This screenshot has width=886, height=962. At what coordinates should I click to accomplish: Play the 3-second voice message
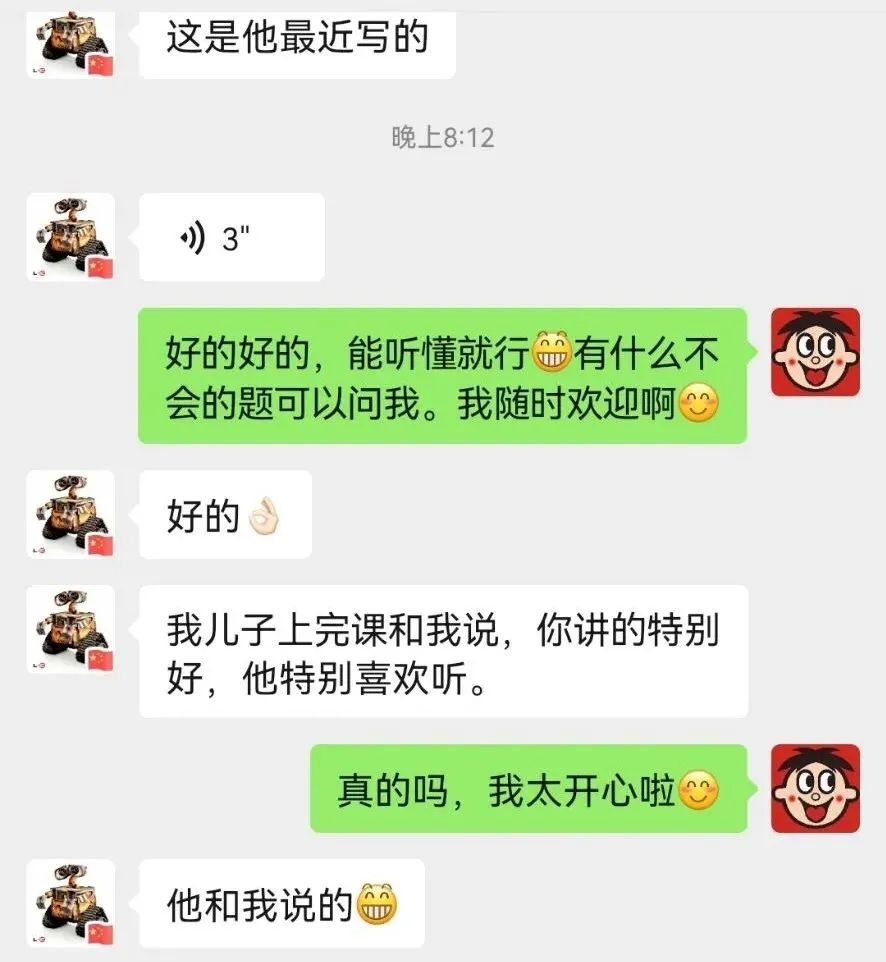[x=231, y=238]
